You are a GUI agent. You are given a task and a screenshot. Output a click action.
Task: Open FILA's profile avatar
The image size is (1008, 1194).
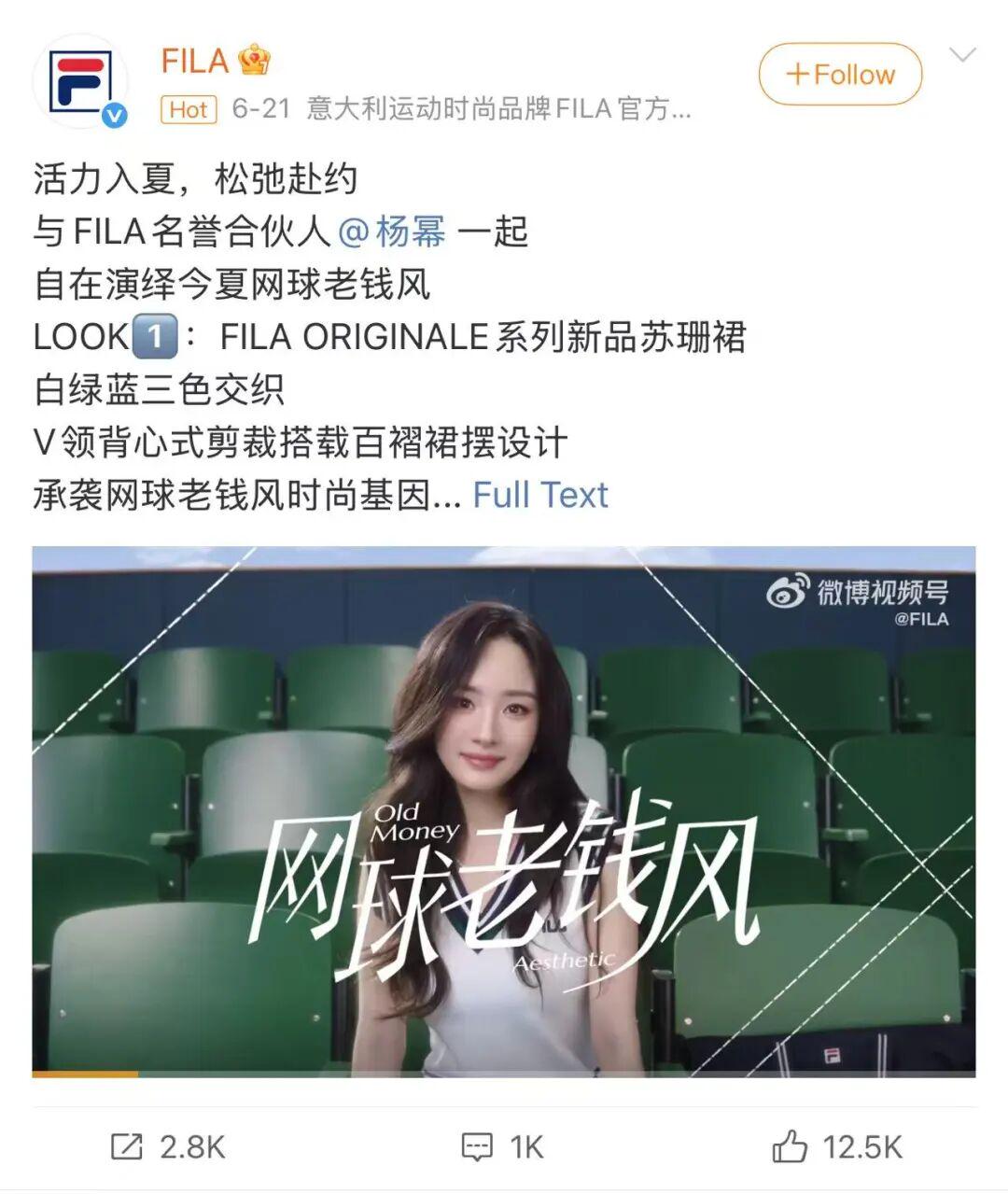(80, 80)
